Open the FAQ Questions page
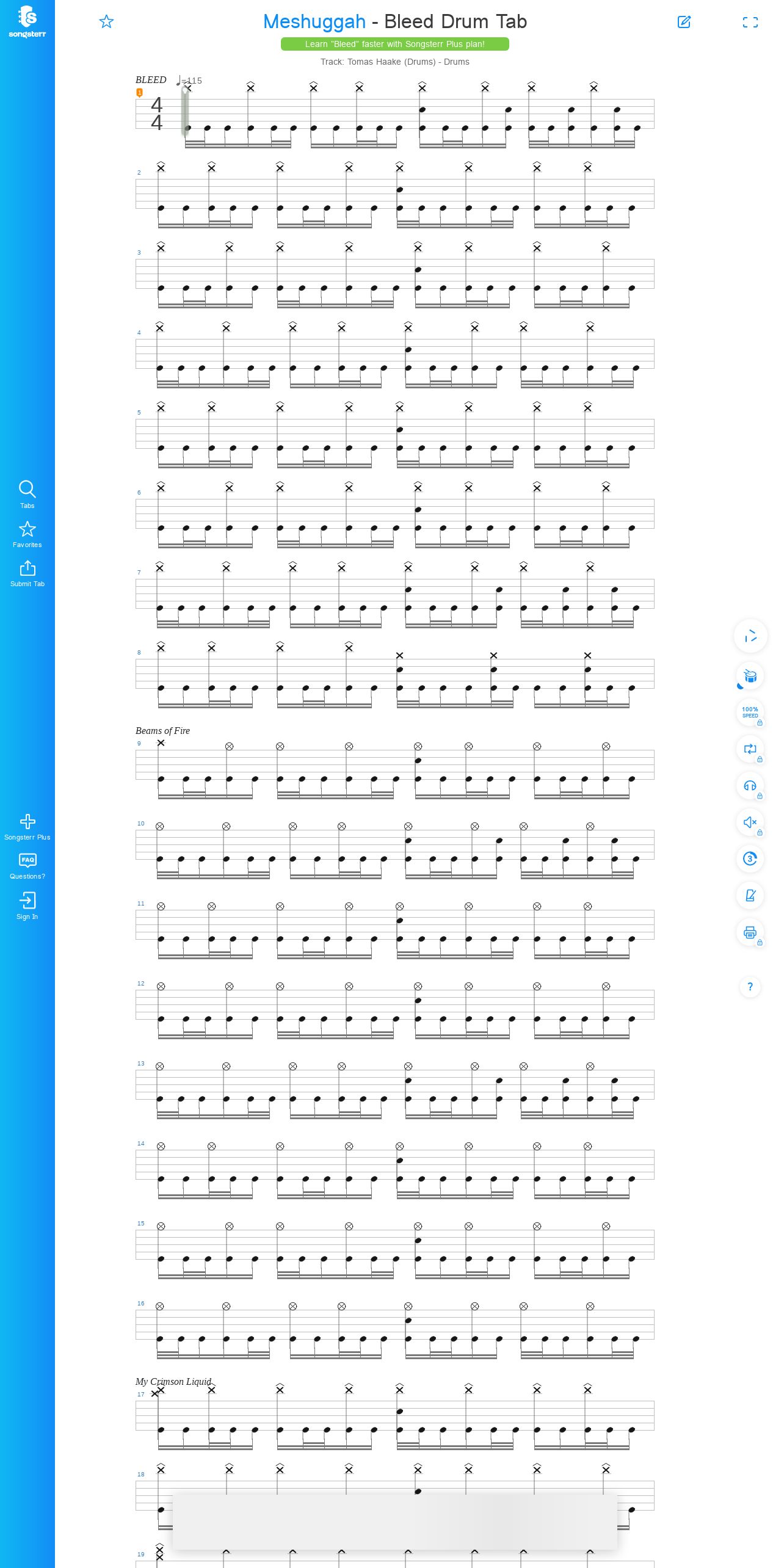This screenshot has width=784, height=1568. point(27,866)
